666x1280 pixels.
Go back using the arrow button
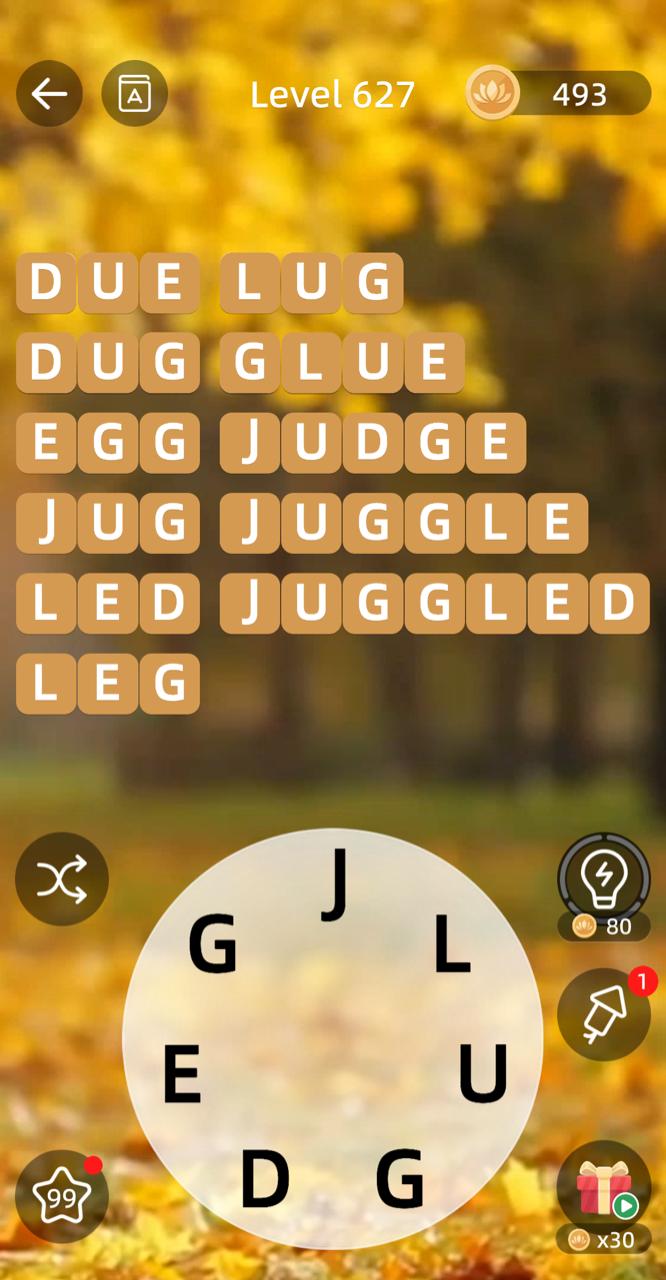coord(48,94)
